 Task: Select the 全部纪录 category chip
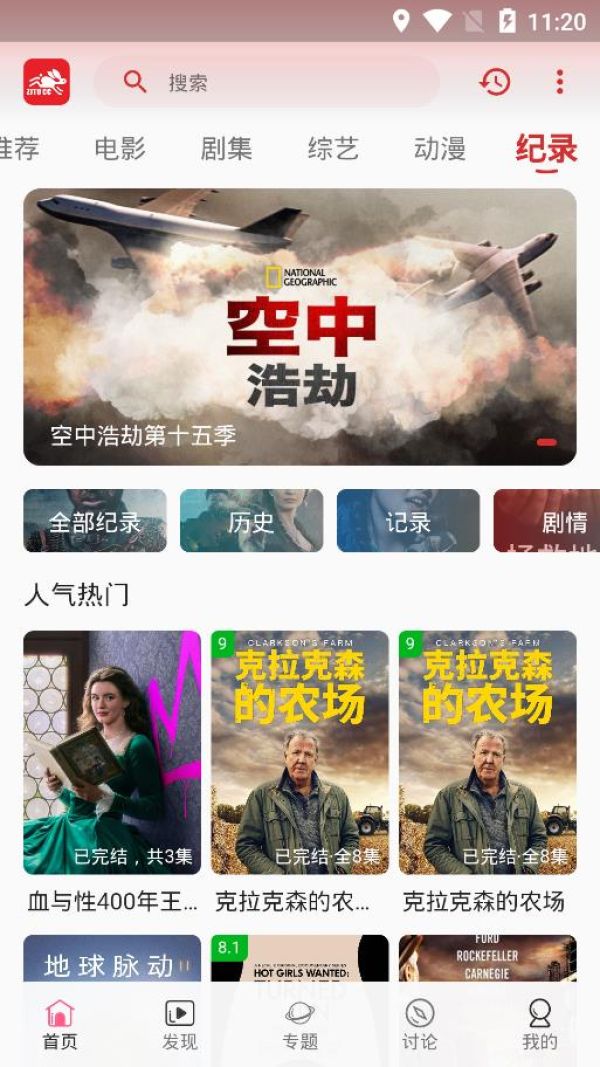(x=95, y=521)
